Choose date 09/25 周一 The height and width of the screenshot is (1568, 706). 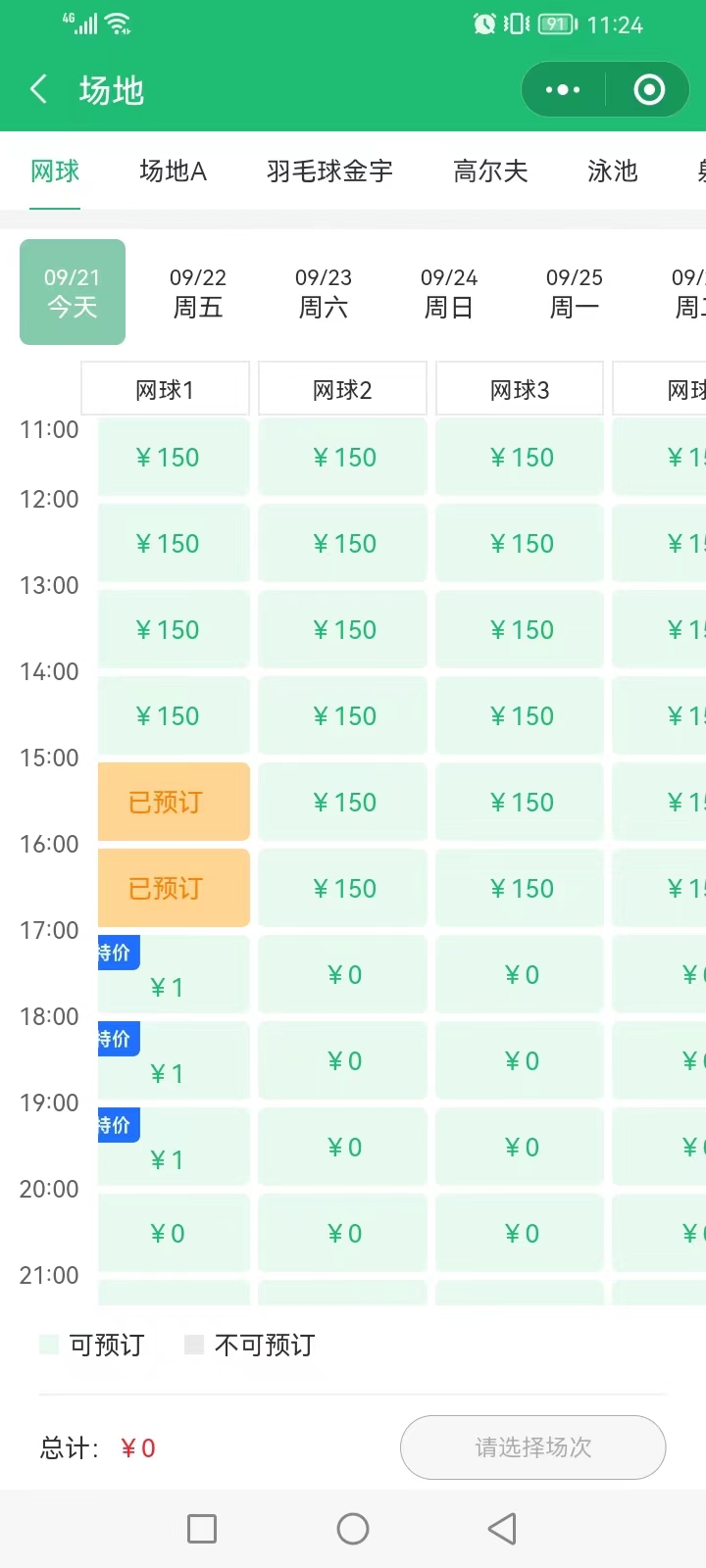click(575, 292)
